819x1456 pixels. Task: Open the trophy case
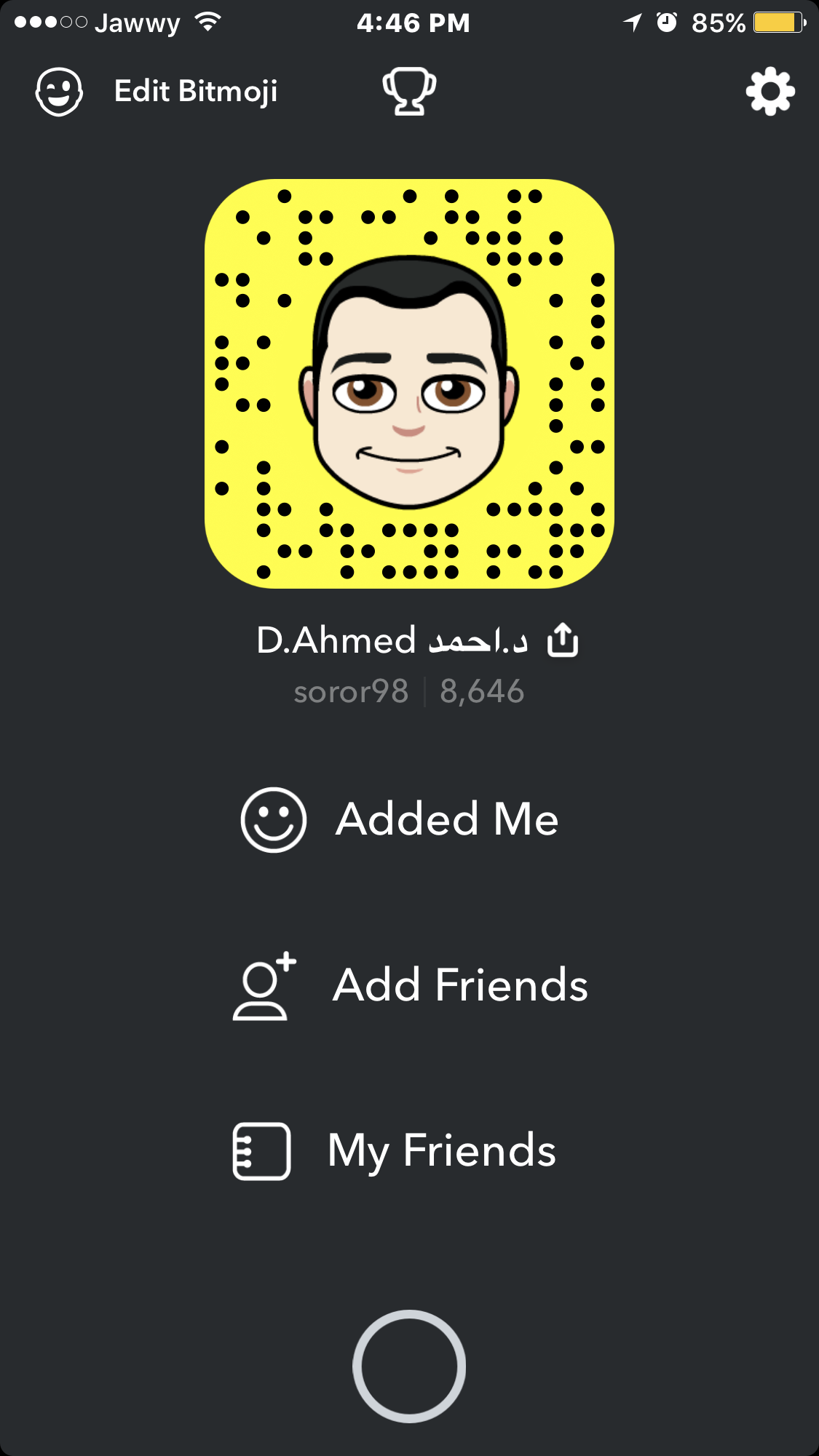point(409,92)
